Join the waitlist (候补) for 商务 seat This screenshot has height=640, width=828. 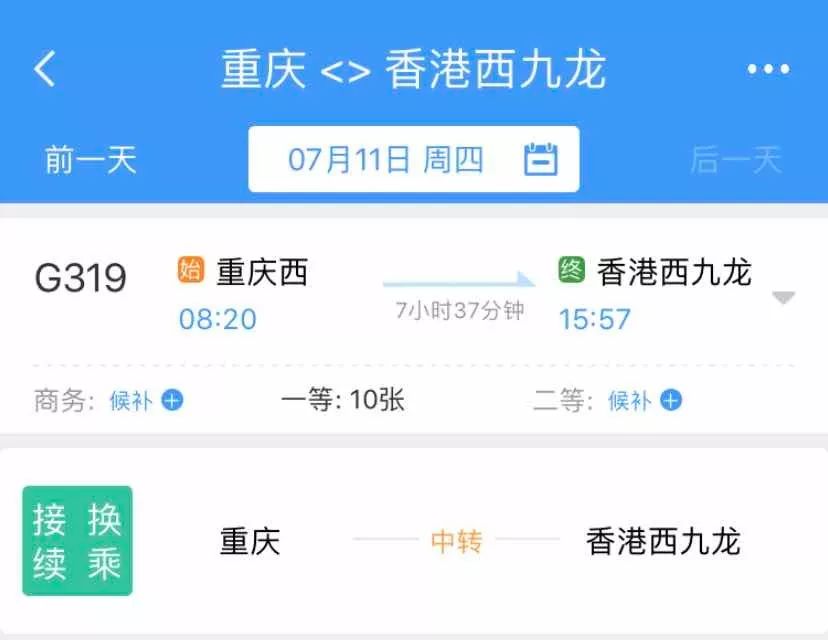(x=147, y=401)
